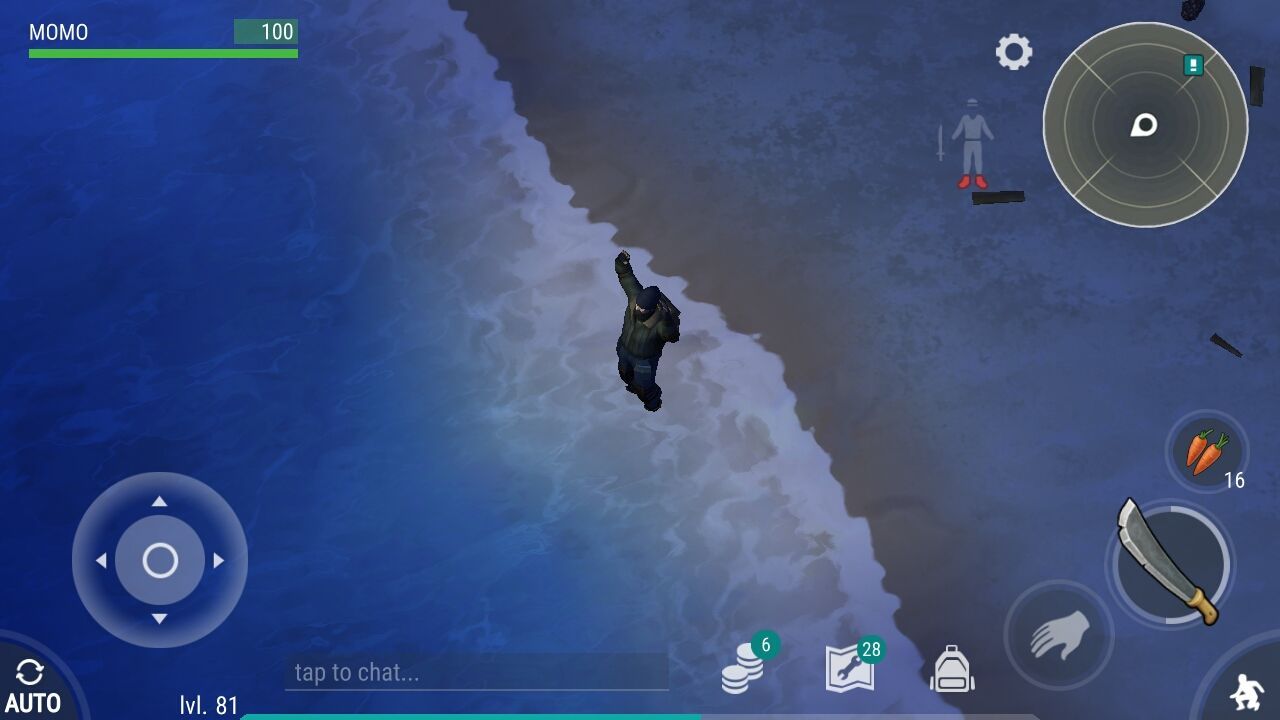Open the crafting blueprints icon
Screen dimensions: 1280x720
[x=850, y=668]
